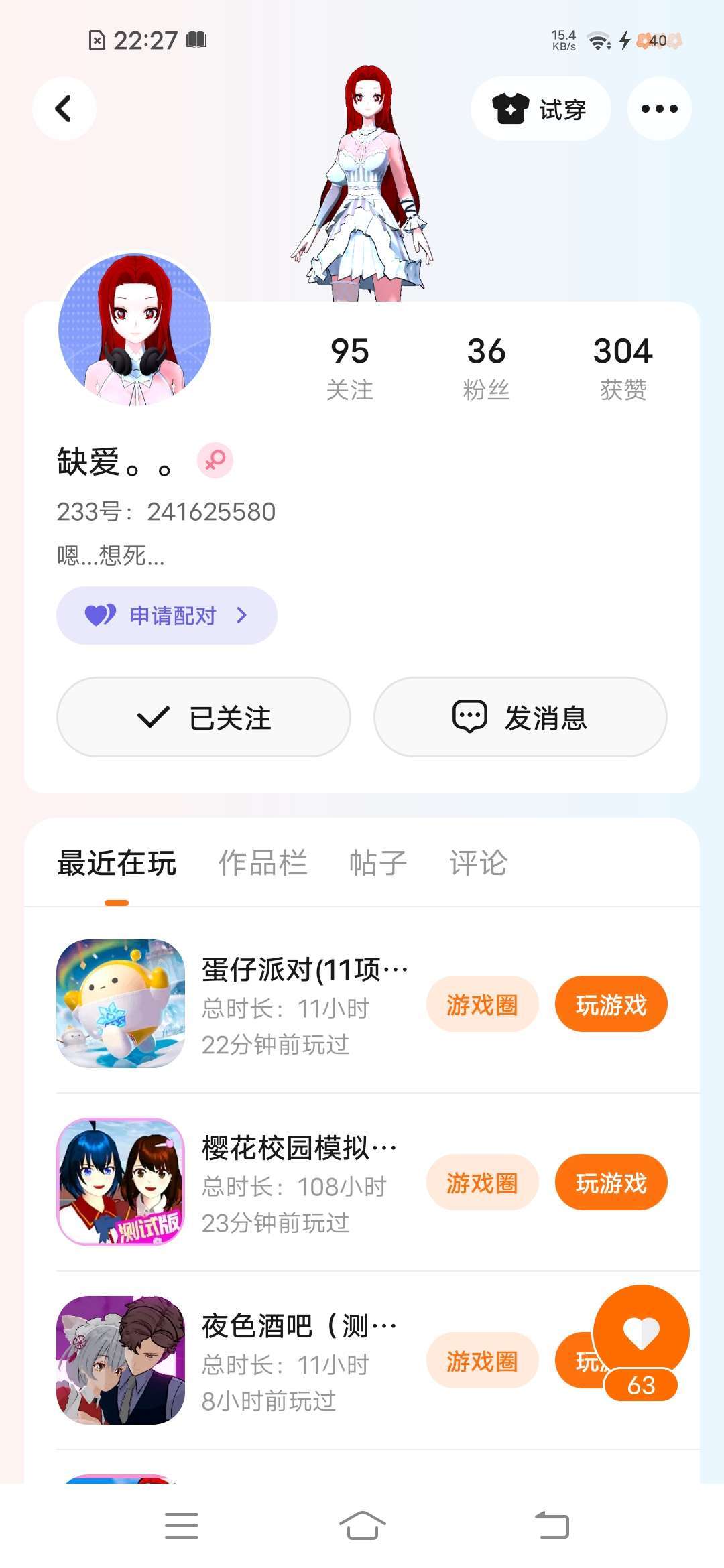The width and height of the screenshot is (724, 1568).
Task: Switch to the 帖子 tab
Action: point(378,863)
